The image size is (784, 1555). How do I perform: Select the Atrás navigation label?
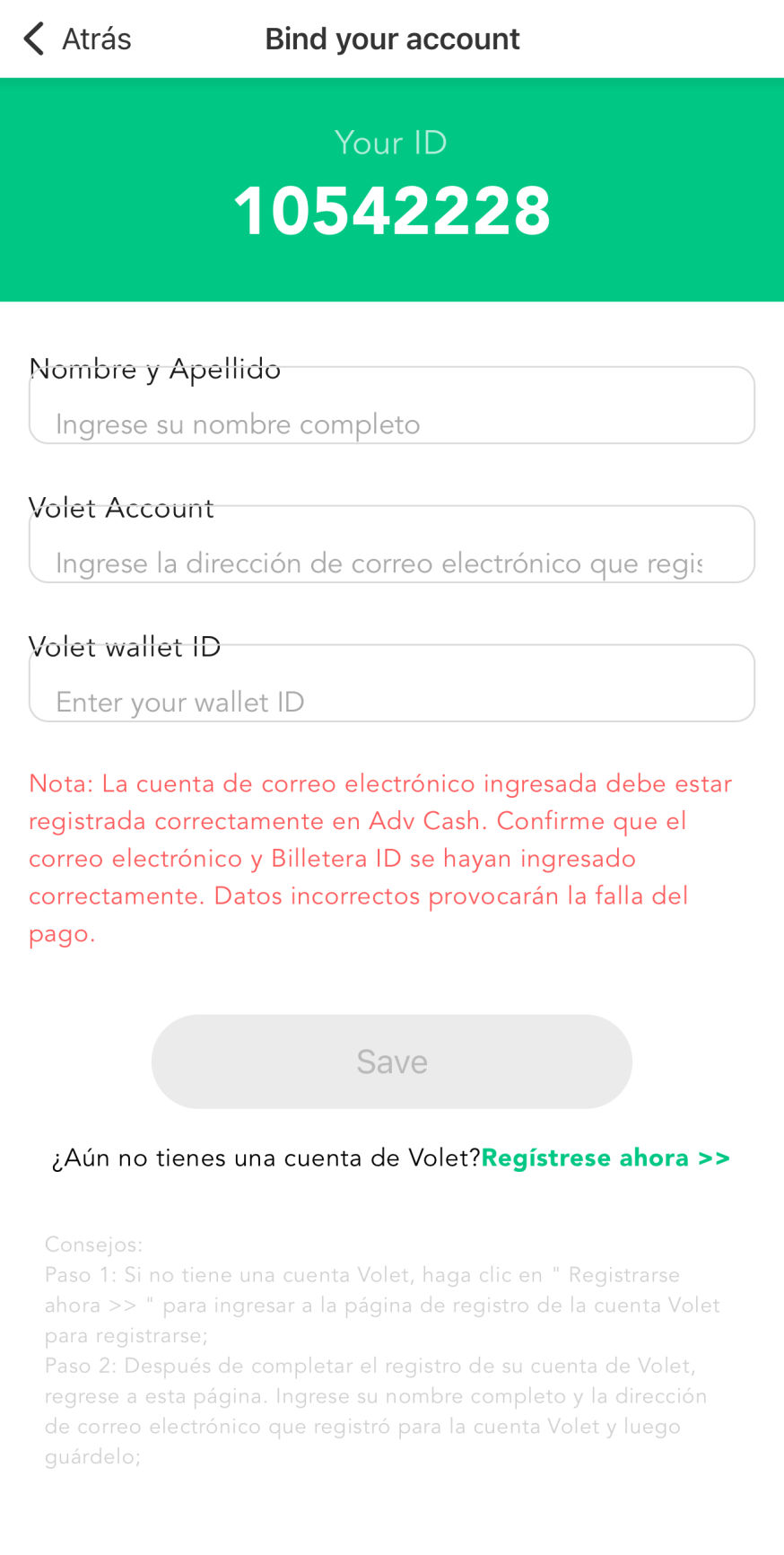coord(96,38)
